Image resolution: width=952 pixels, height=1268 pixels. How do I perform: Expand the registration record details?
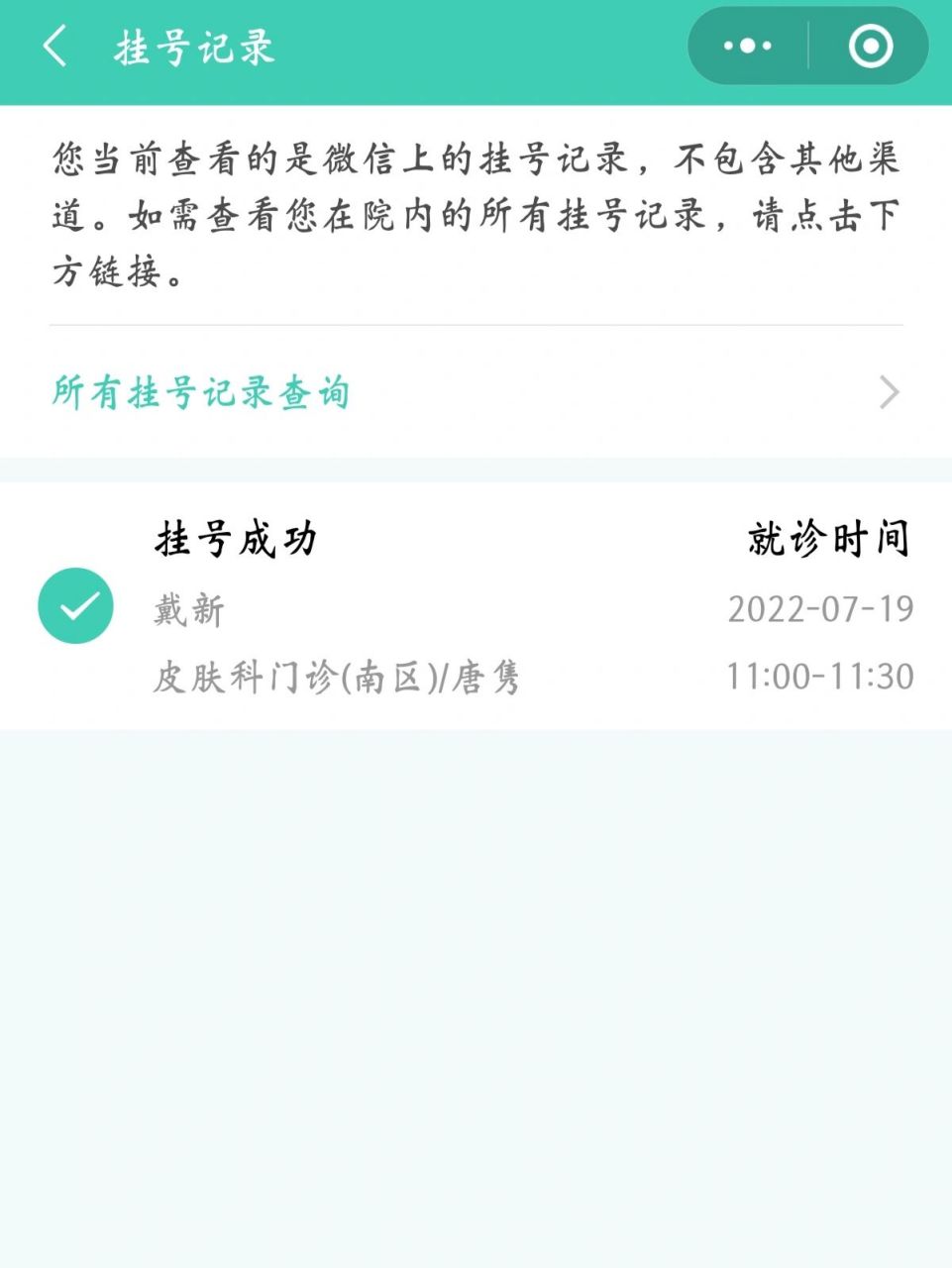click(476, 606)
